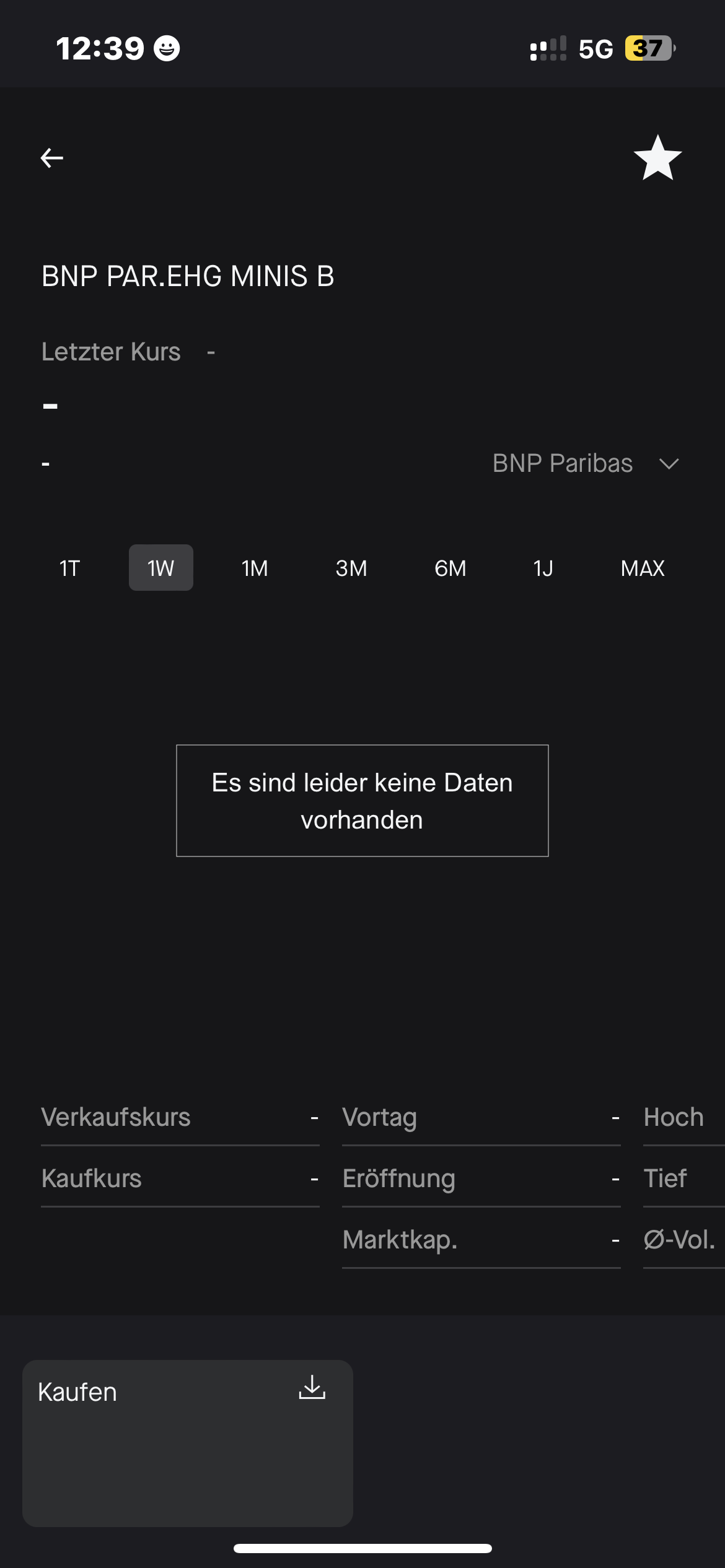Switch chart range to 1M
The image size is (725, 1568).
[255, 568]
